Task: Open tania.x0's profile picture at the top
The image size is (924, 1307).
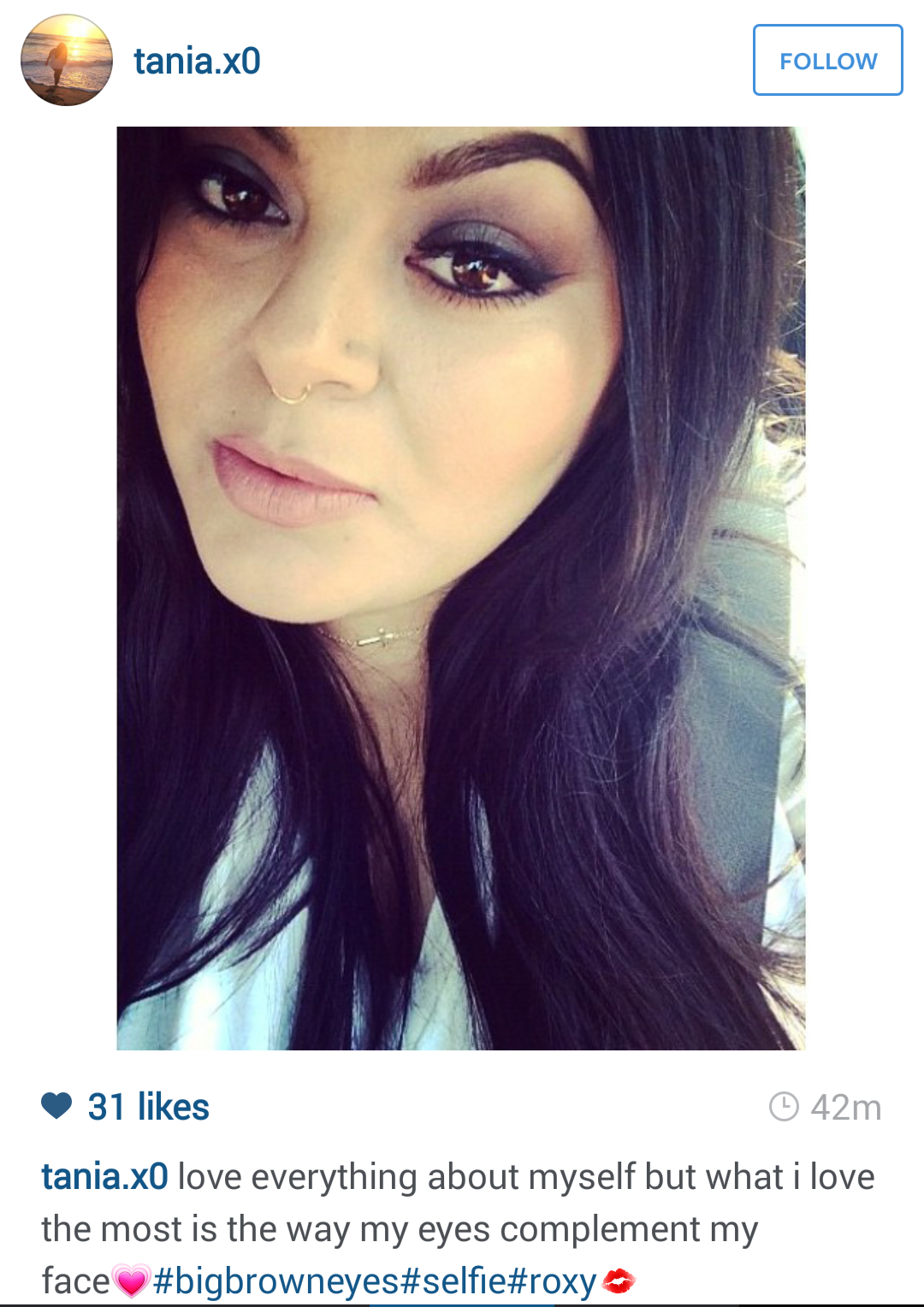Action: click(x=67, y=61)
